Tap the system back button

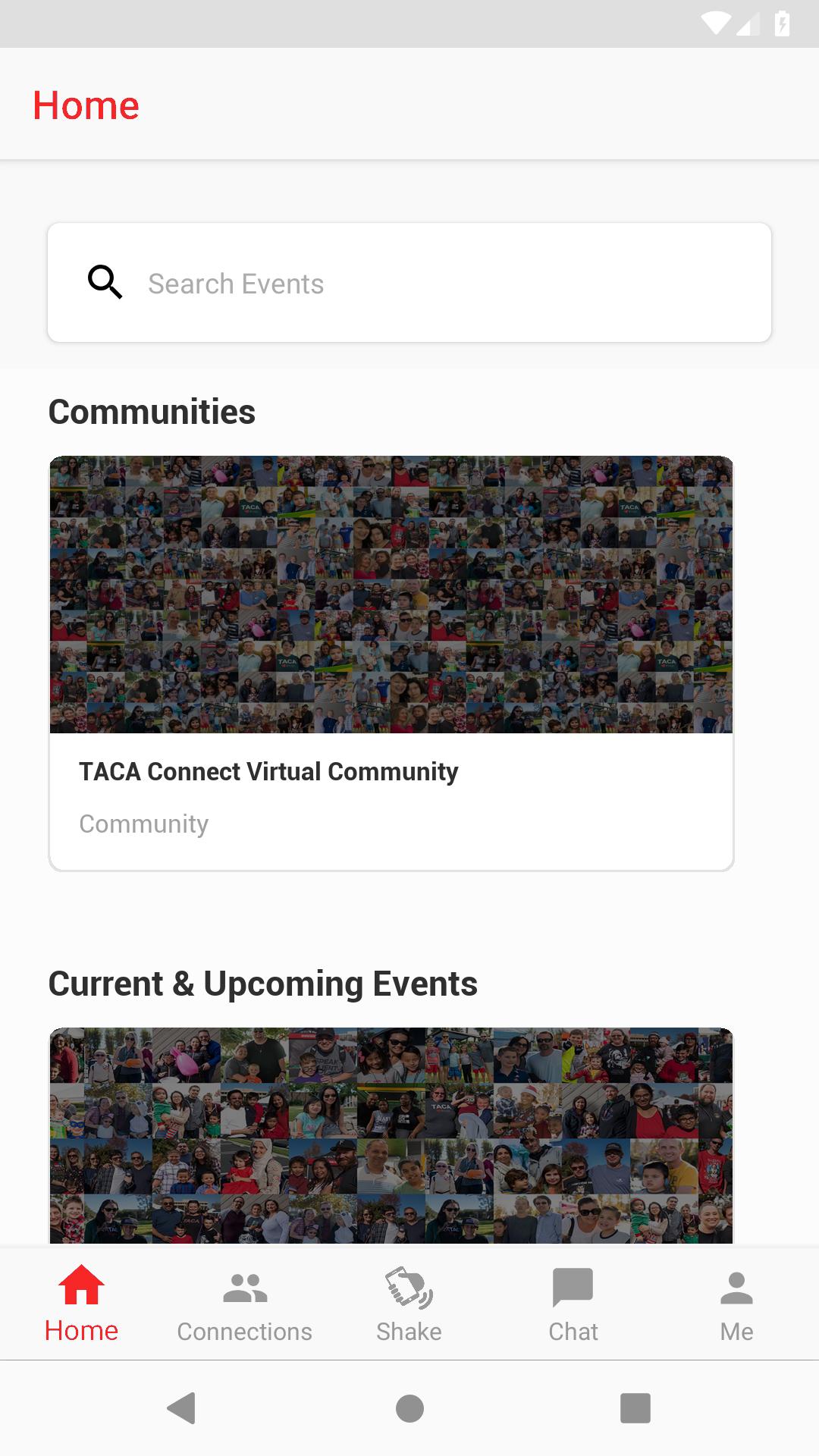(x=182, y=1408)
